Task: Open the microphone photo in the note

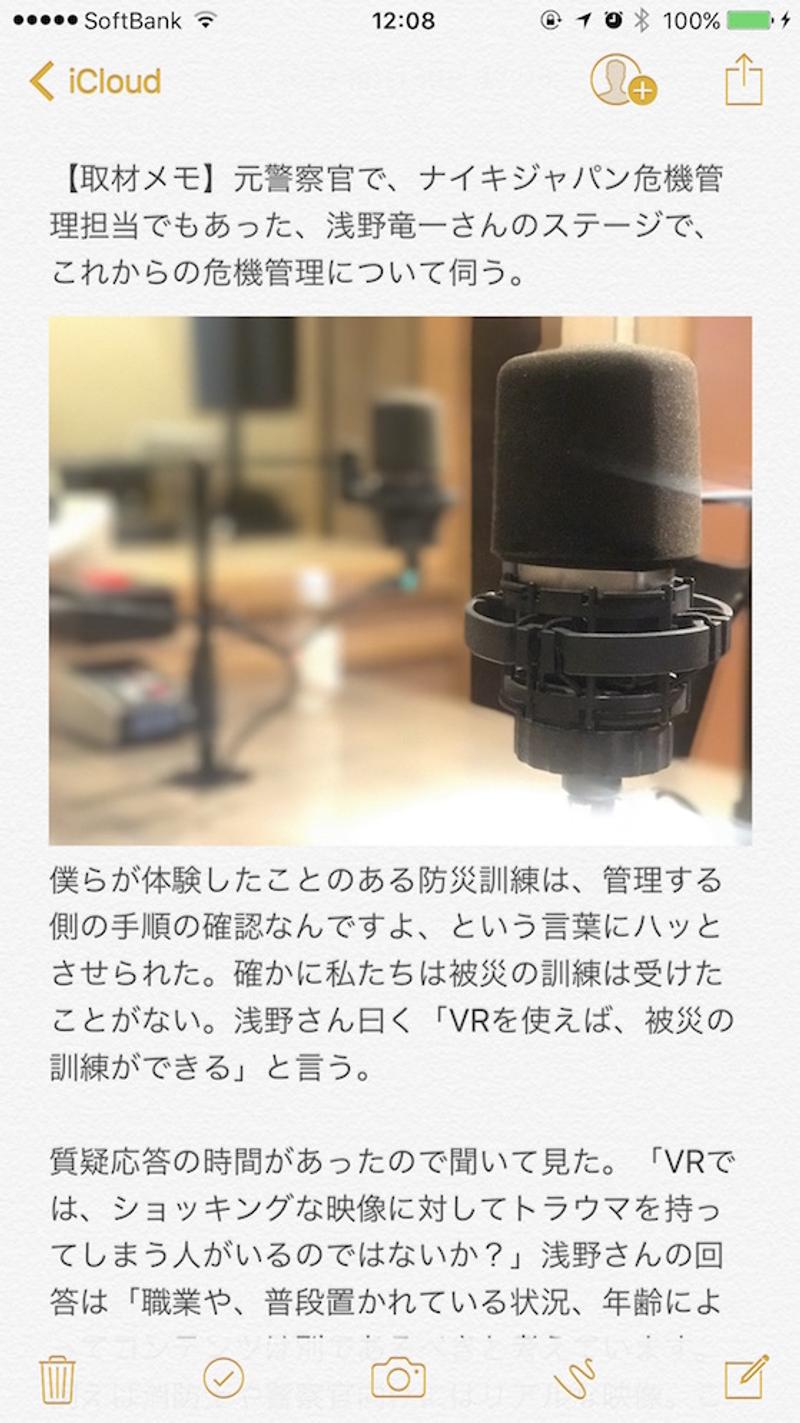Action: click(400, 581)
